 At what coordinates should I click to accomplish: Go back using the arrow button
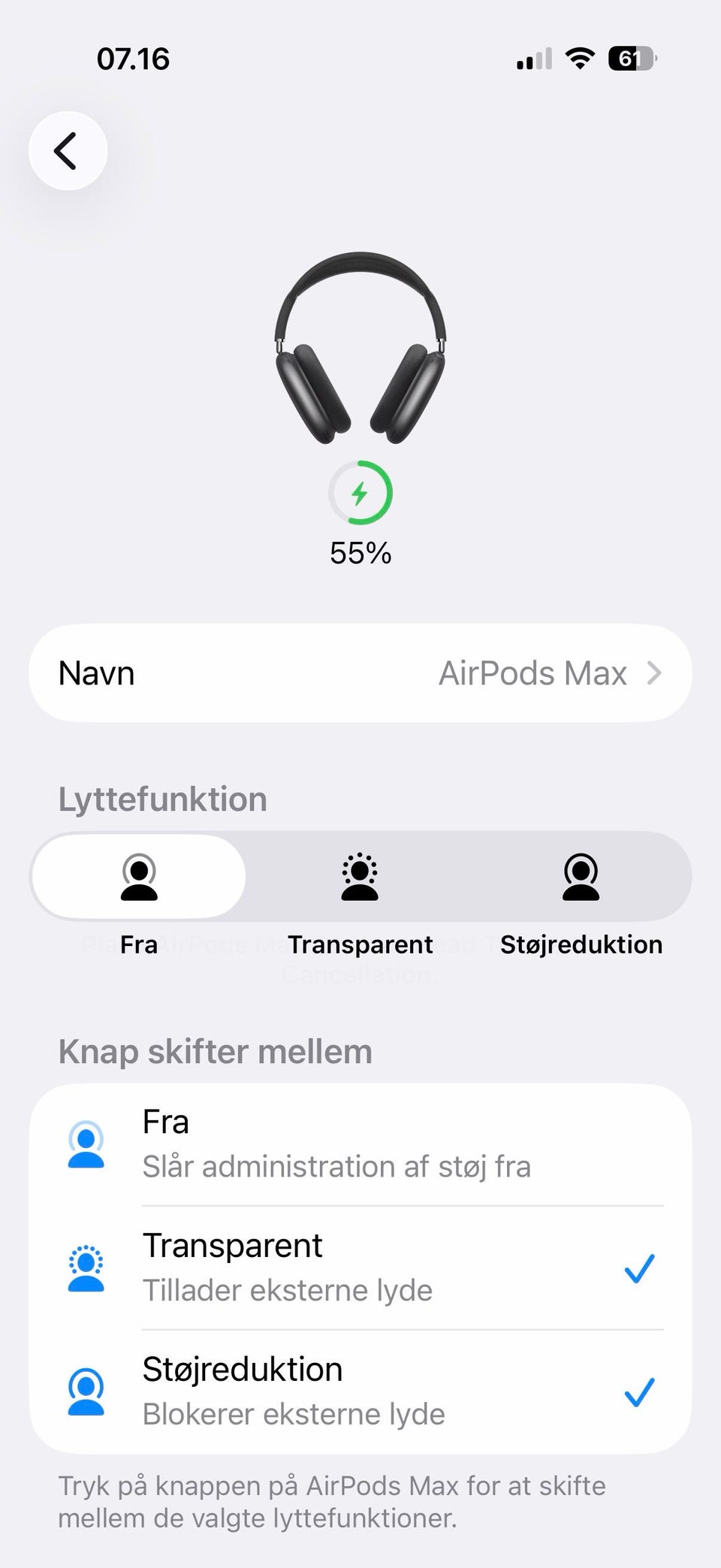coord(68,151)
